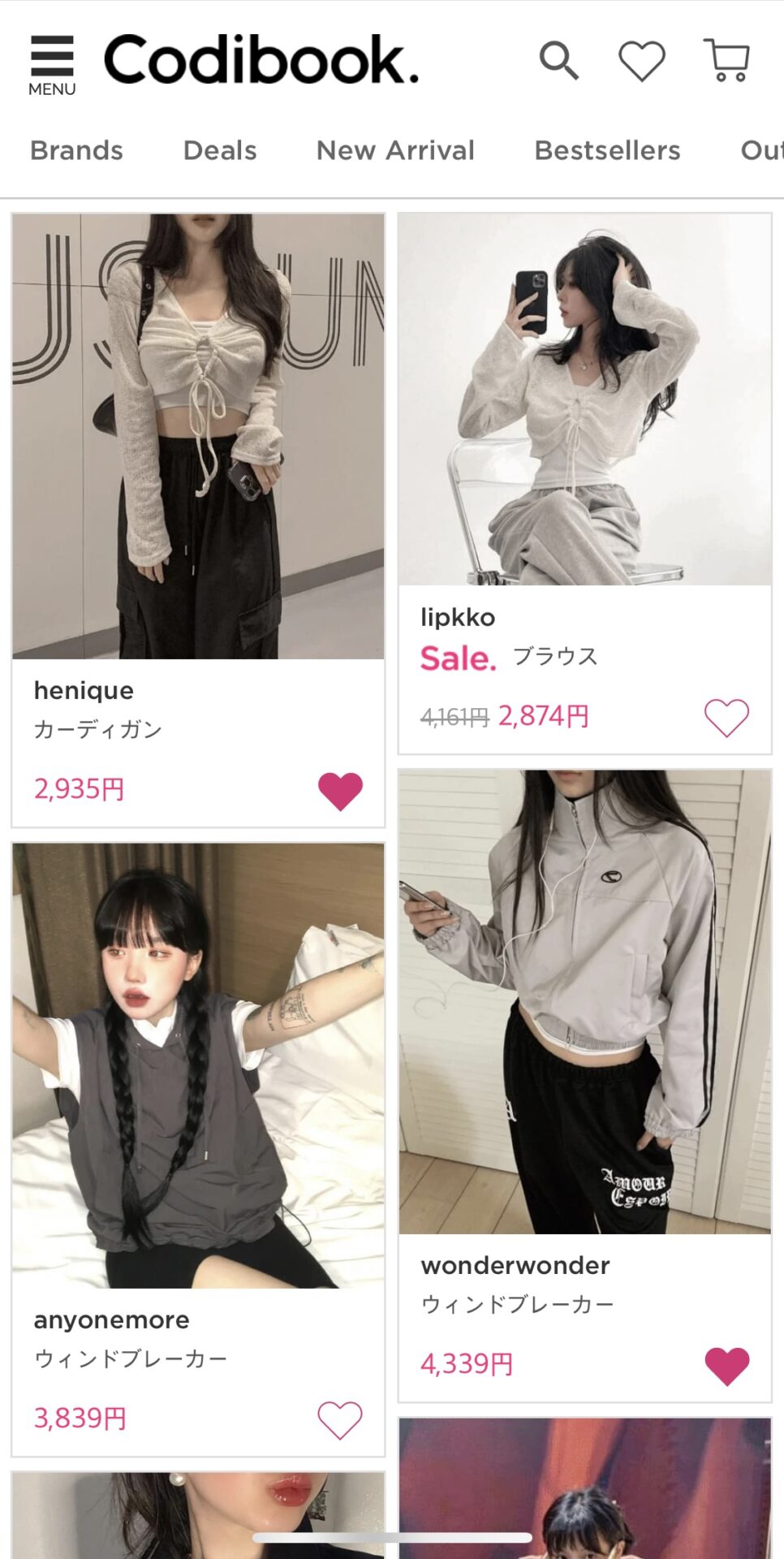Open the search magnifier icon
The height and width of the screenshot is (1559, 784).
[559, 61]
